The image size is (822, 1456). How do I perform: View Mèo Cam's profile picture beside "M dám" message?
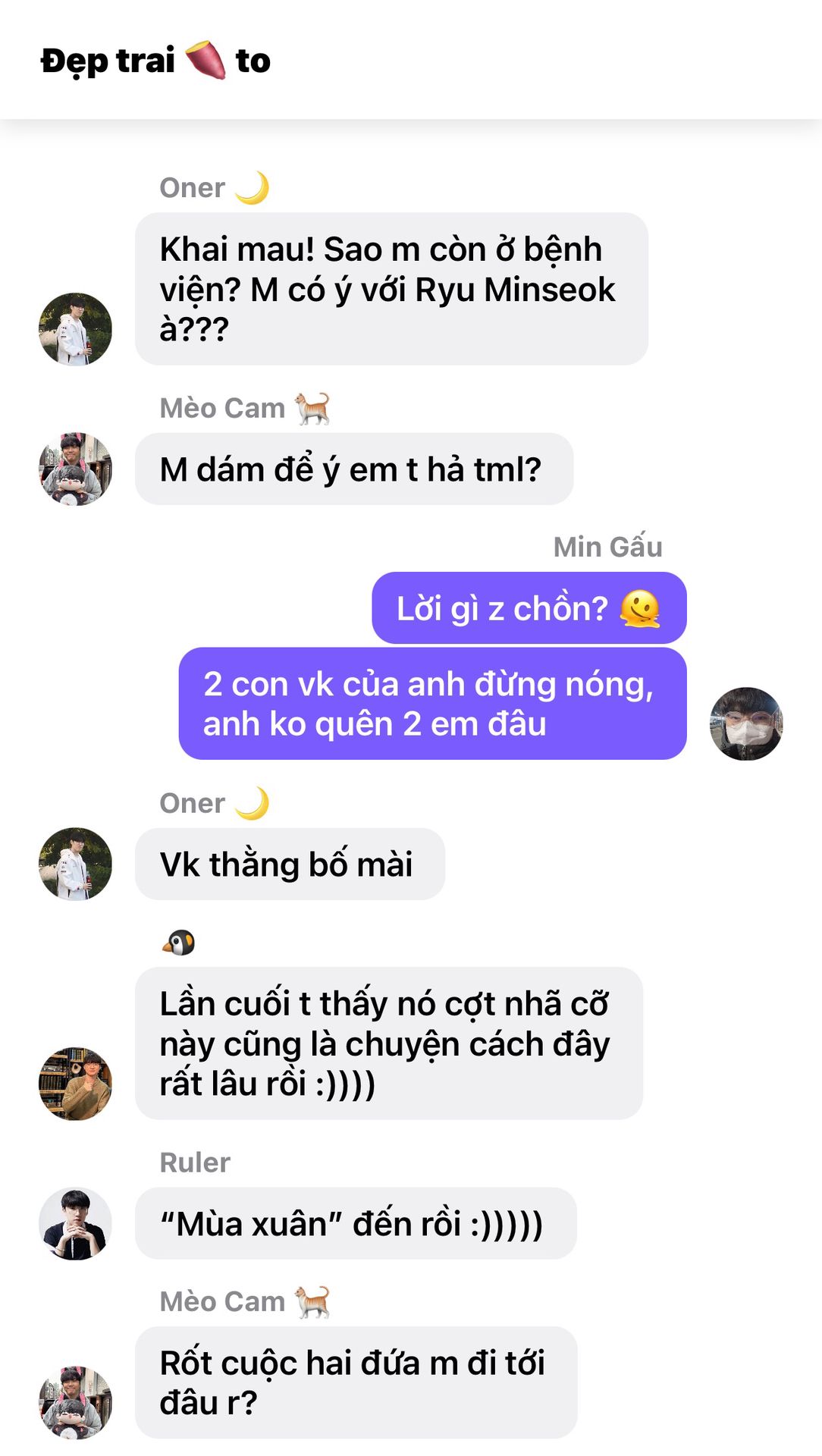click(75, 469)
